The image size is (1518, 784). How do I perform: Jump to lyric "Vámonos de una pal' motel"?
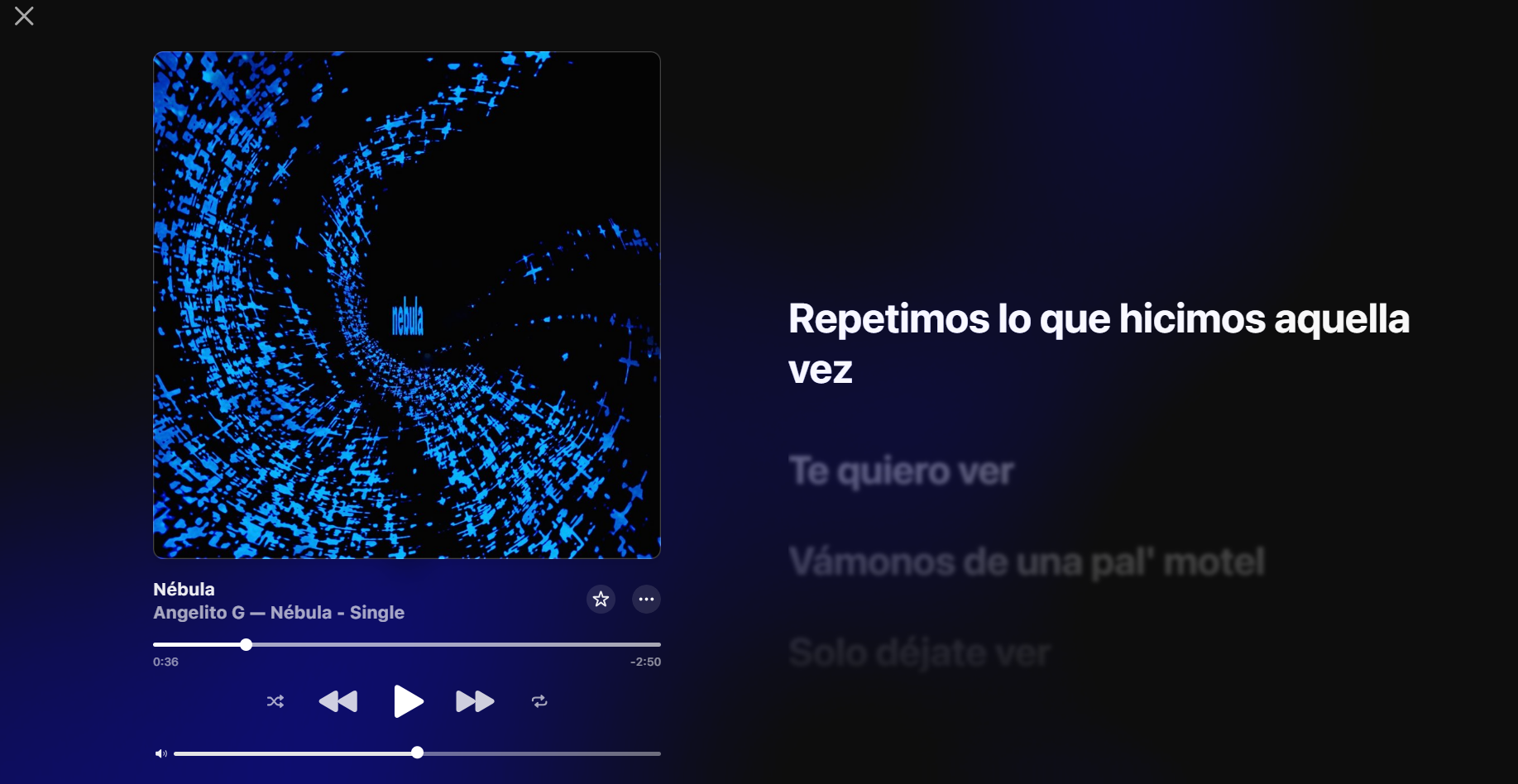(1027, 562)
